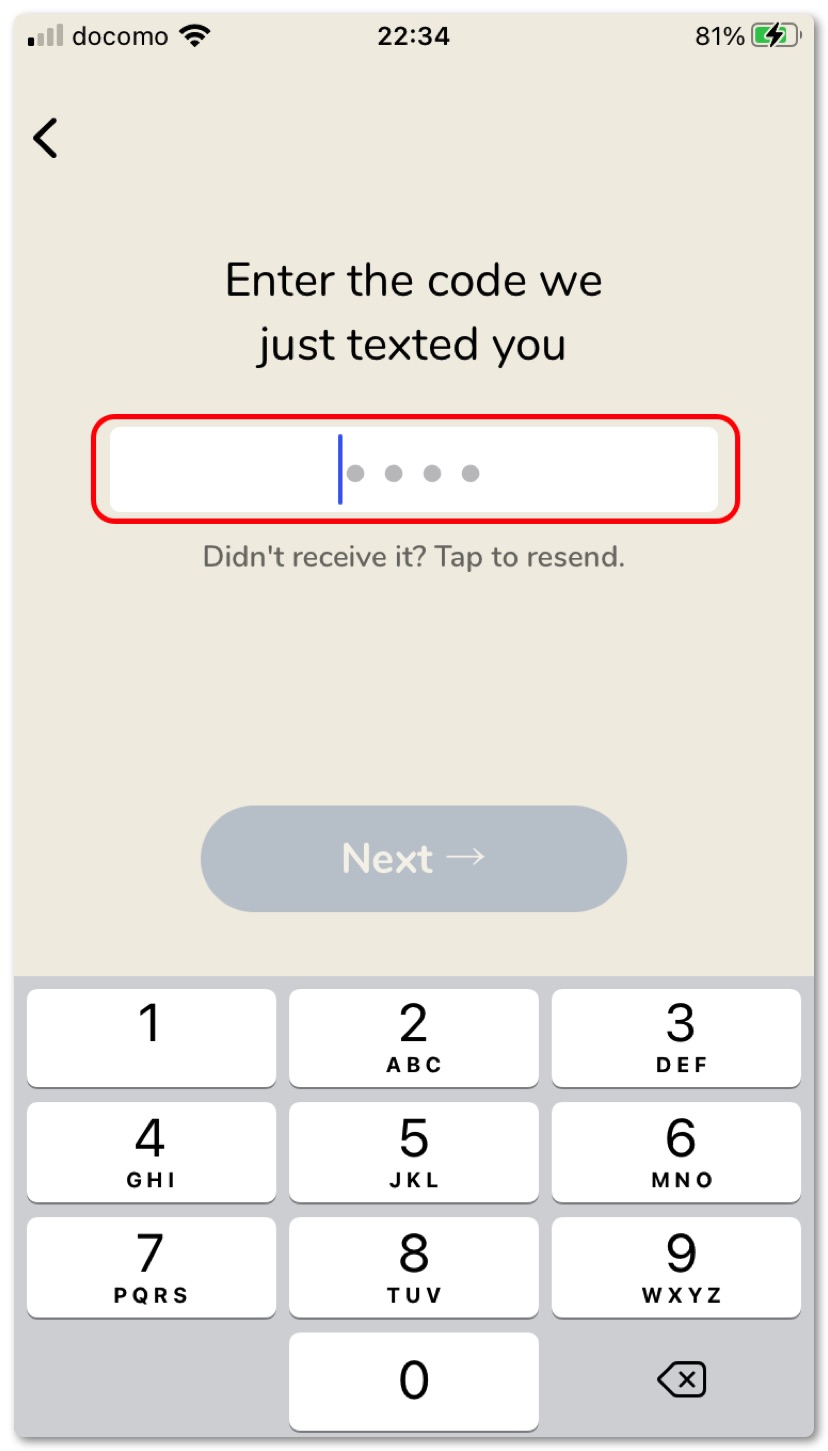Viewport: 828px width, 1451px height.
Task: Enter digit 2 on the keypad
Action: (x=414, y=1037)
